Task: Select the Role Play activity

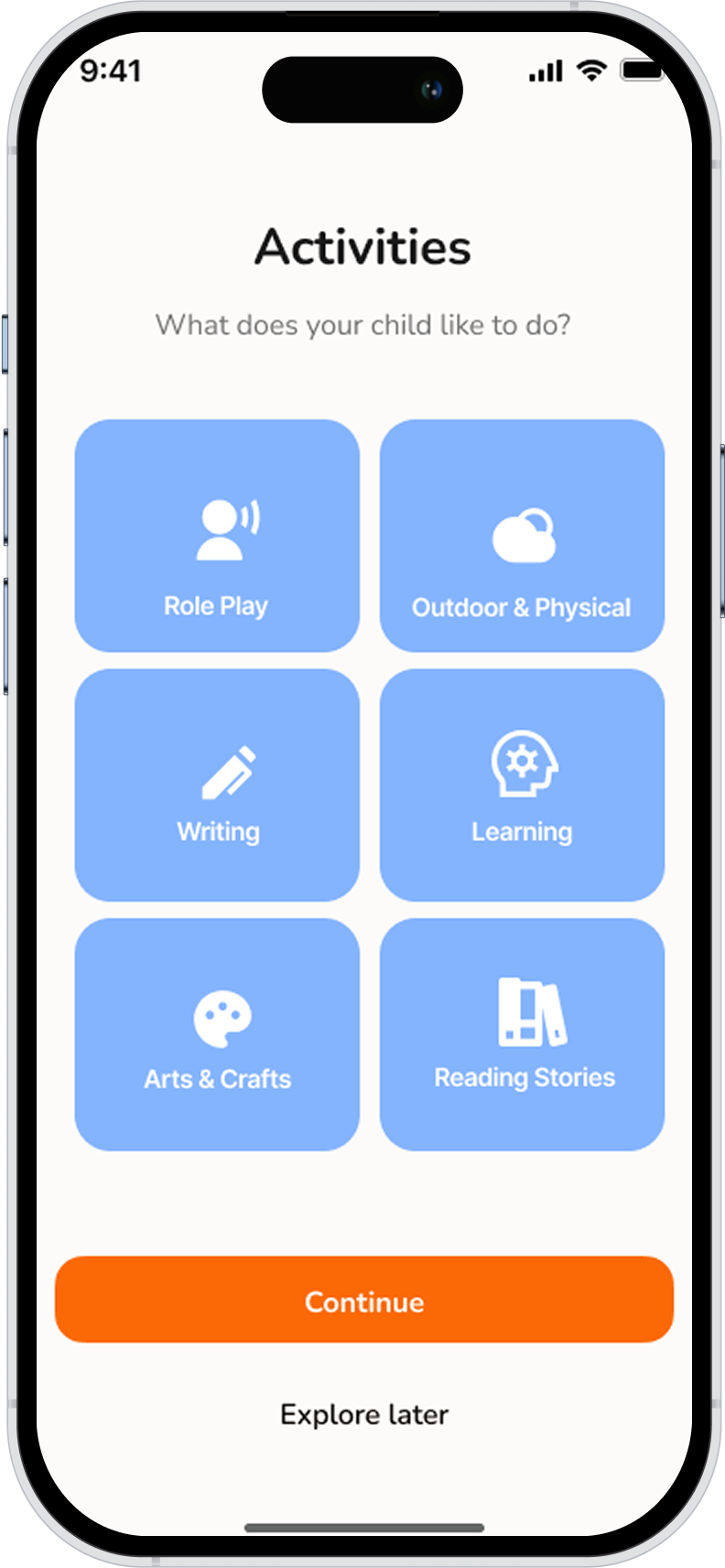Action: [x=217, y=536]
